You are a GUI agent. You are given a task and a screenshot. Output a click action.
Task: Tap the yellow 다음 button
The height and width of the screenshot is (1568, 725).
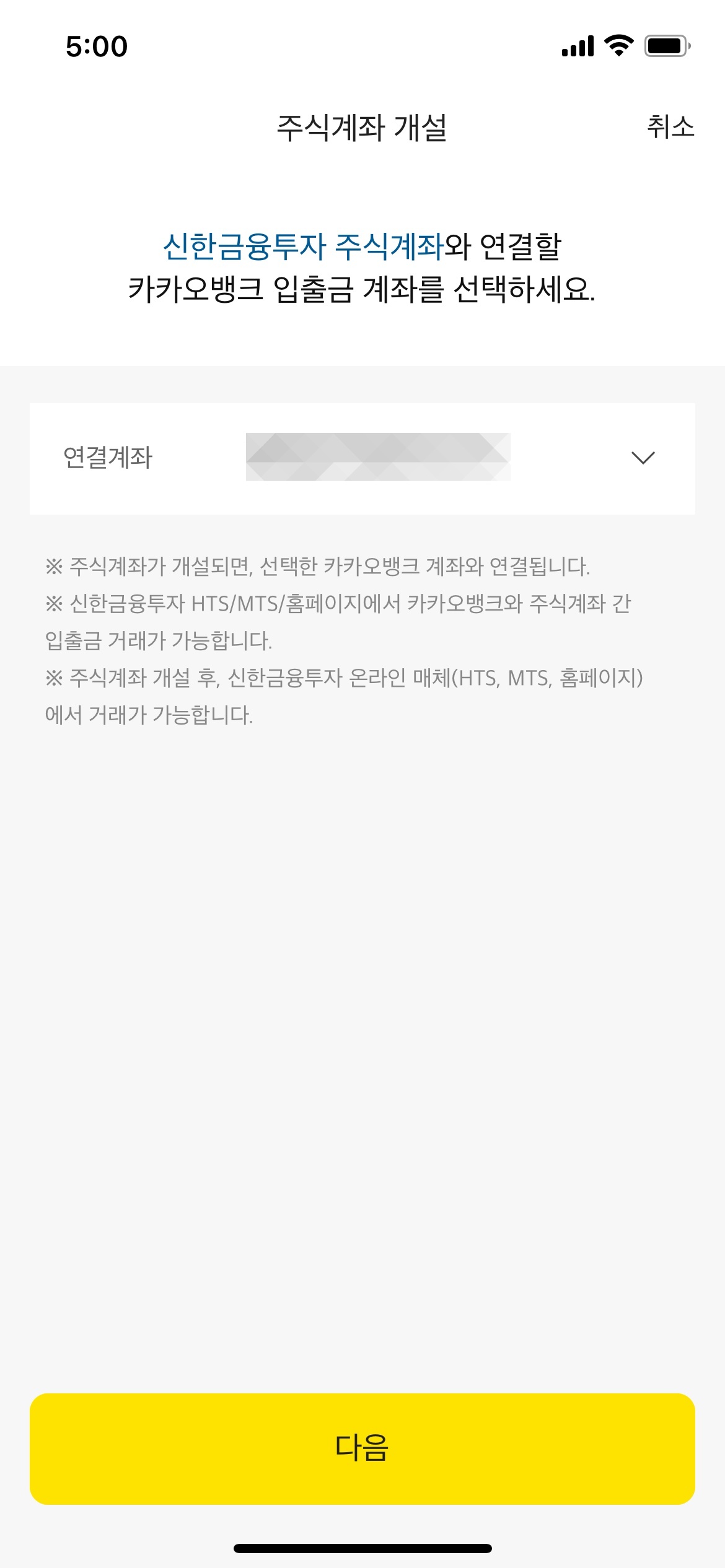click(x=362, y=1448)
